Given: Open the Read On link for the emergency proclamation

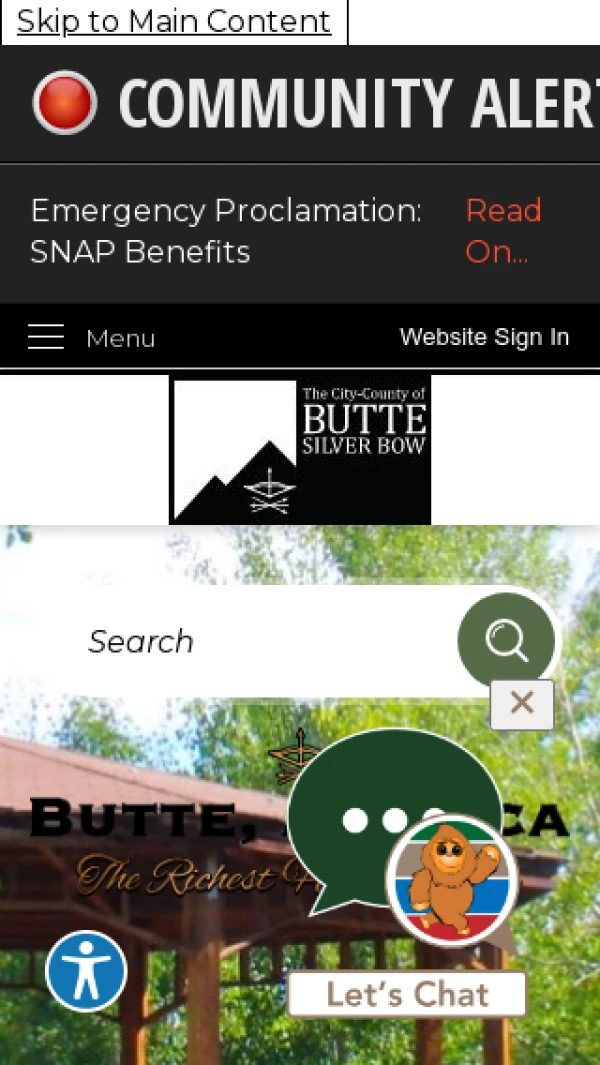Looking at the screenshot, I should [503, 231].
